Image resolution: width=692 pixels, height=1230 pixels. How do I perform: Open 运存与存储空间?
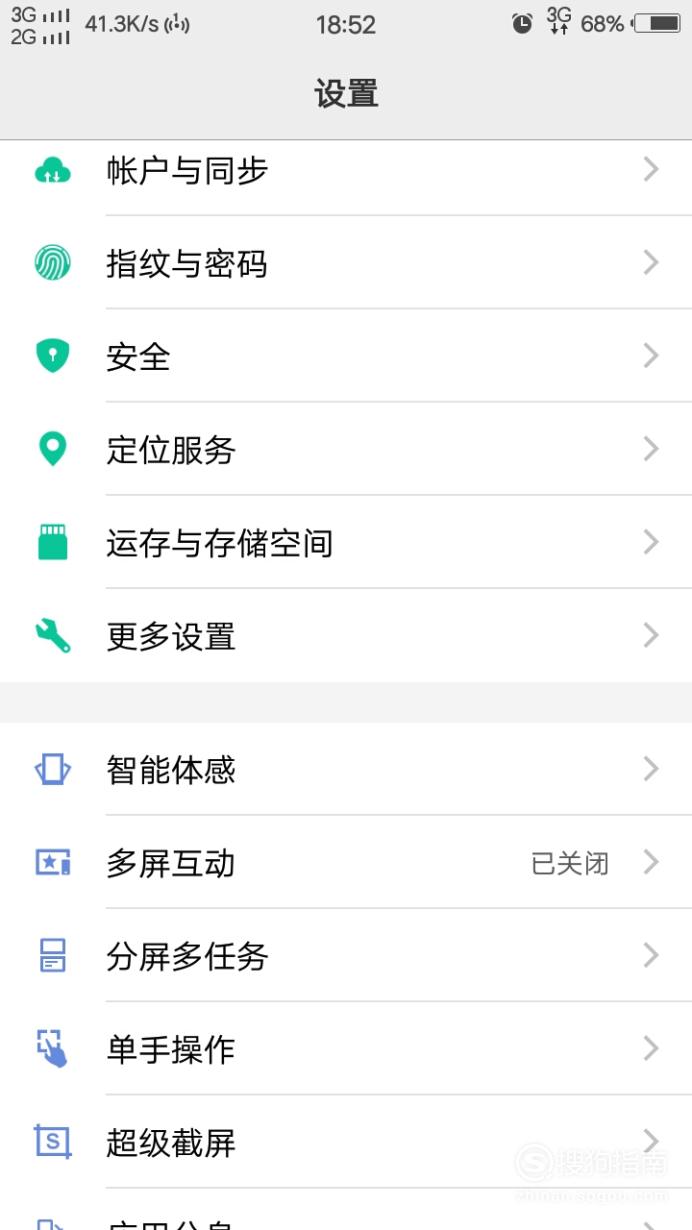point(346,542)
